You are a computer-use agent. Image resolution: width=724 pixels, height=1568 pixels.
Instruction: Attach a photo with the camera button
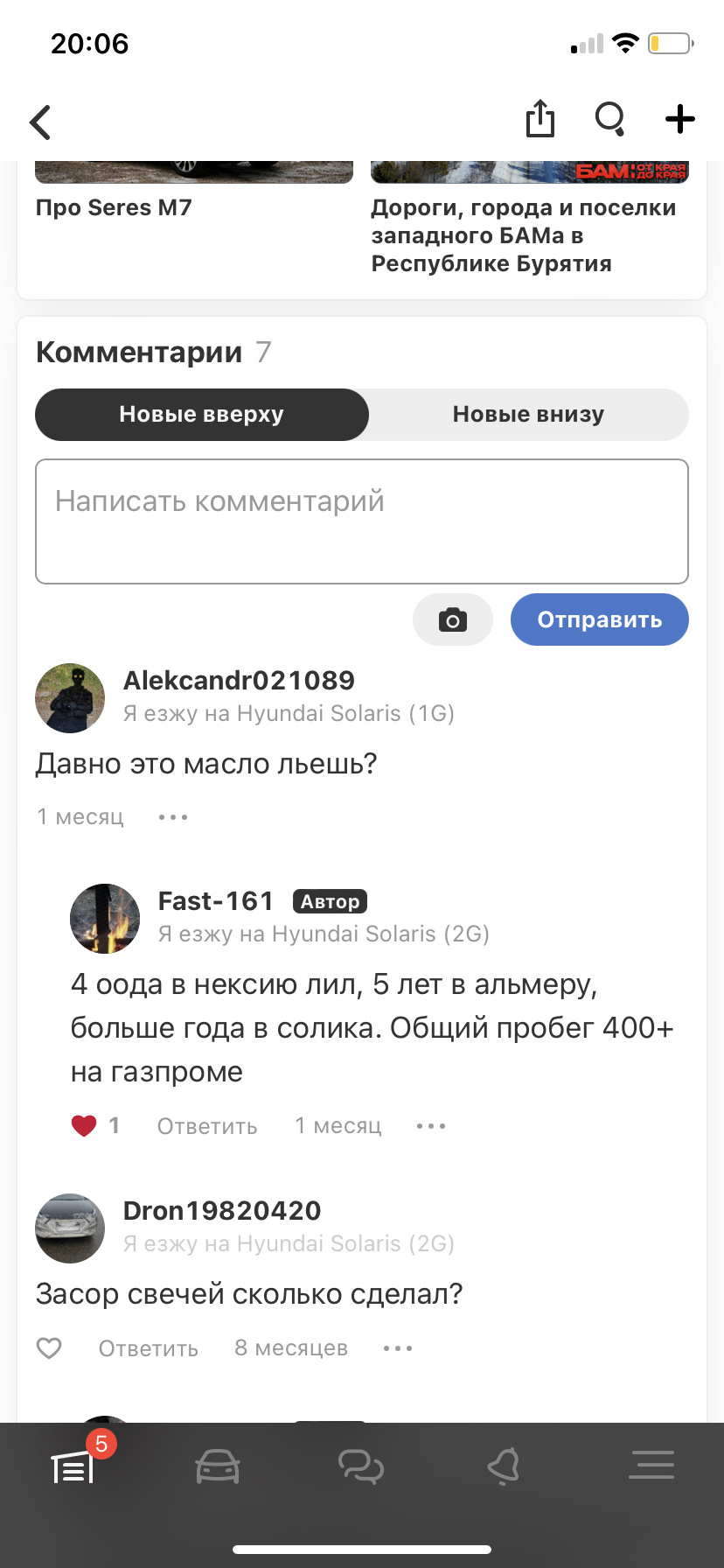[452, 619]
